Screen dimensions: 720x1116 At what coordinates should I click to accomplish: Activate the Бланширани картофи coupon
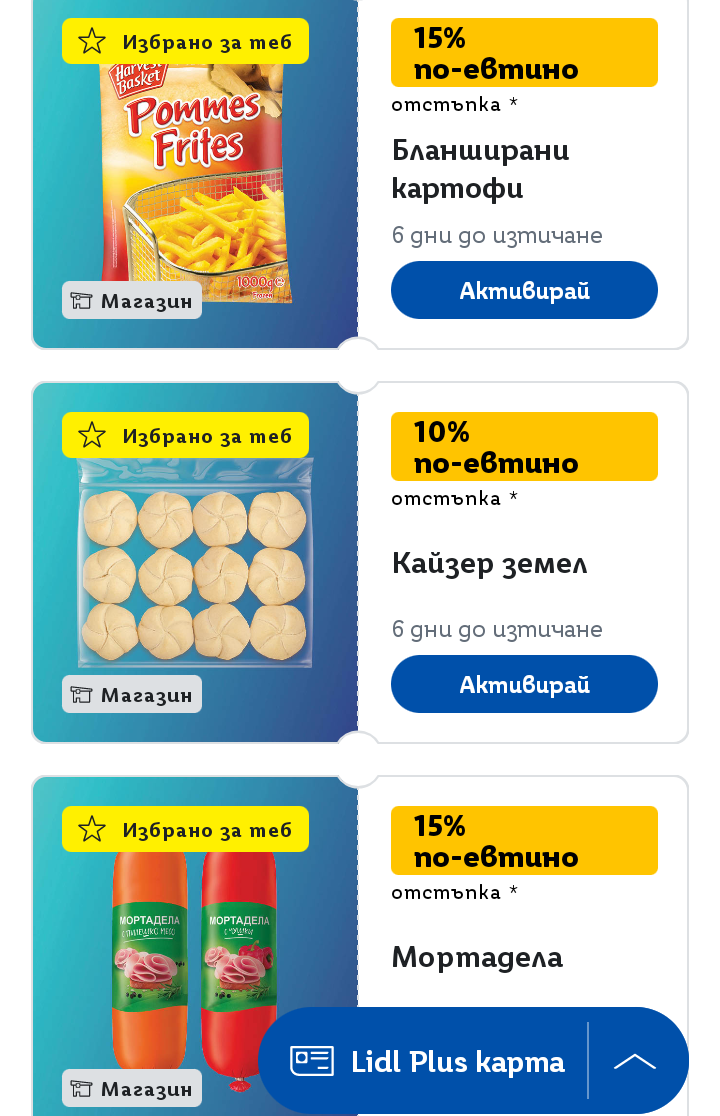point(524,290)
